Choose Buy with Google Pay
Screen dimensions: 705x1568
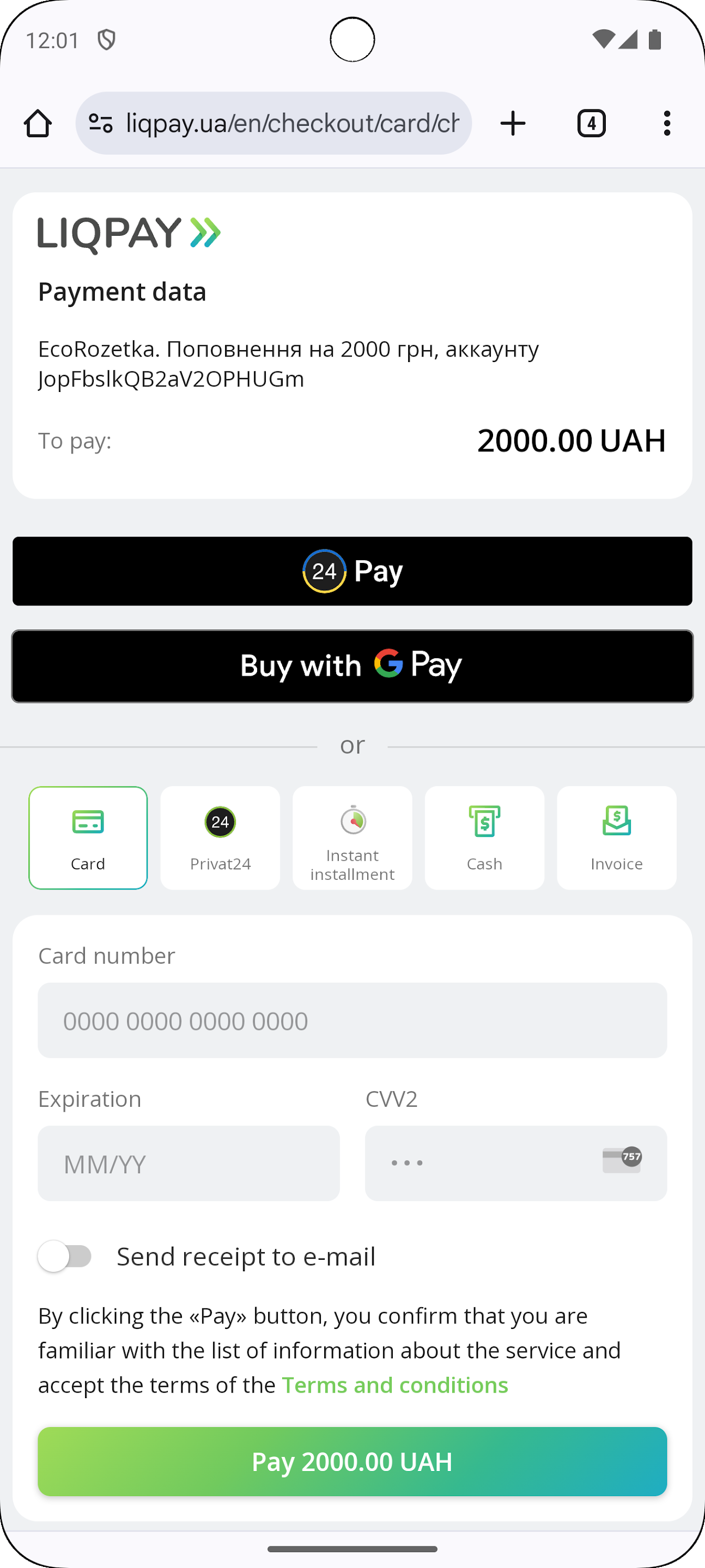coord(352,666)
